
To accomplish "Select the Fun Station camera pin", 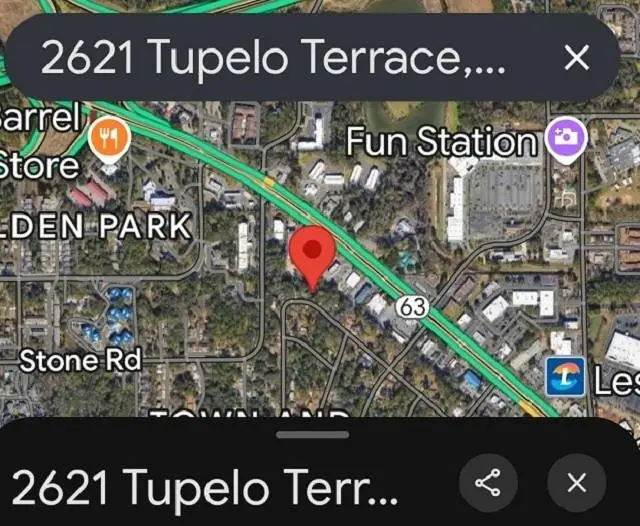I will [x=565, y=138].
